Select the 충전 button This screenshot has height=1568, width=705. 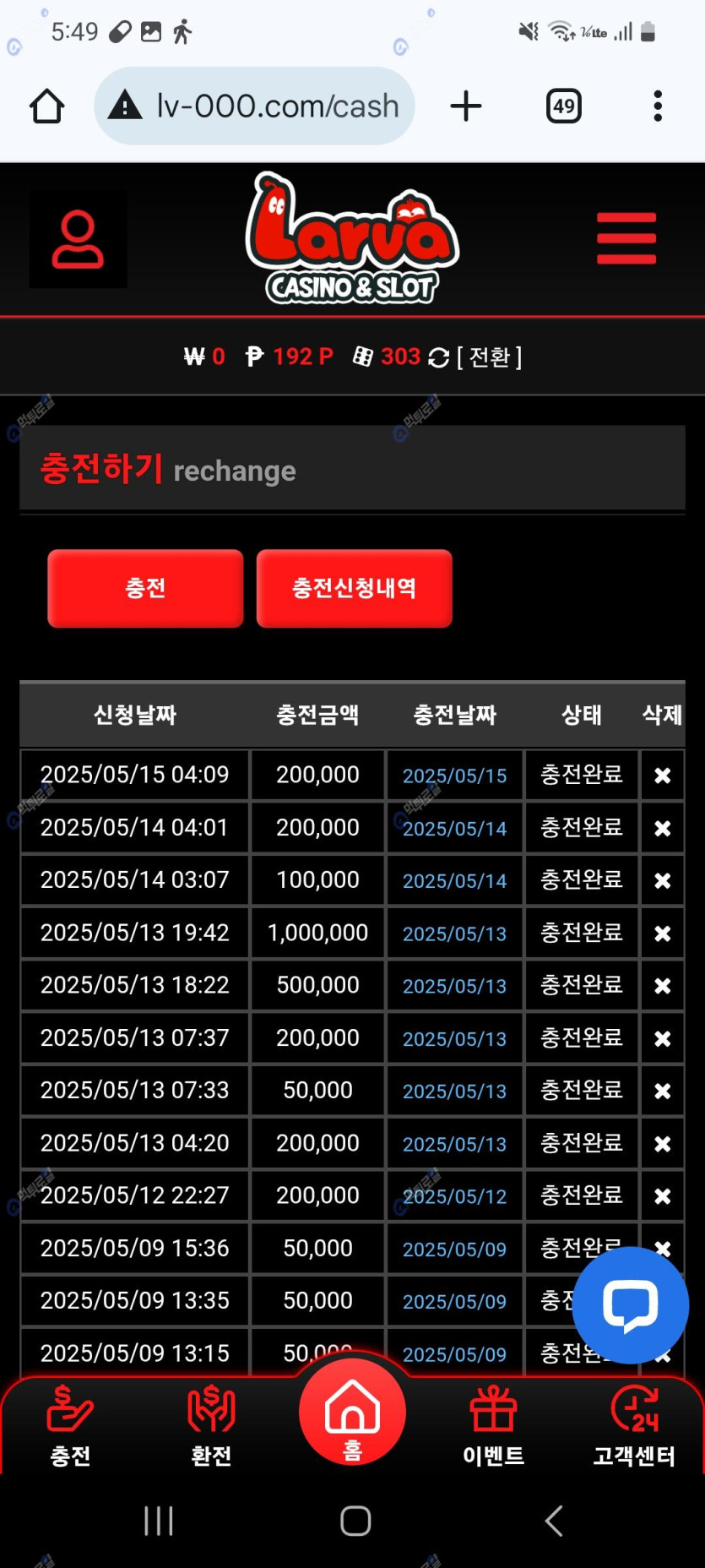click(x=145, y=588)
